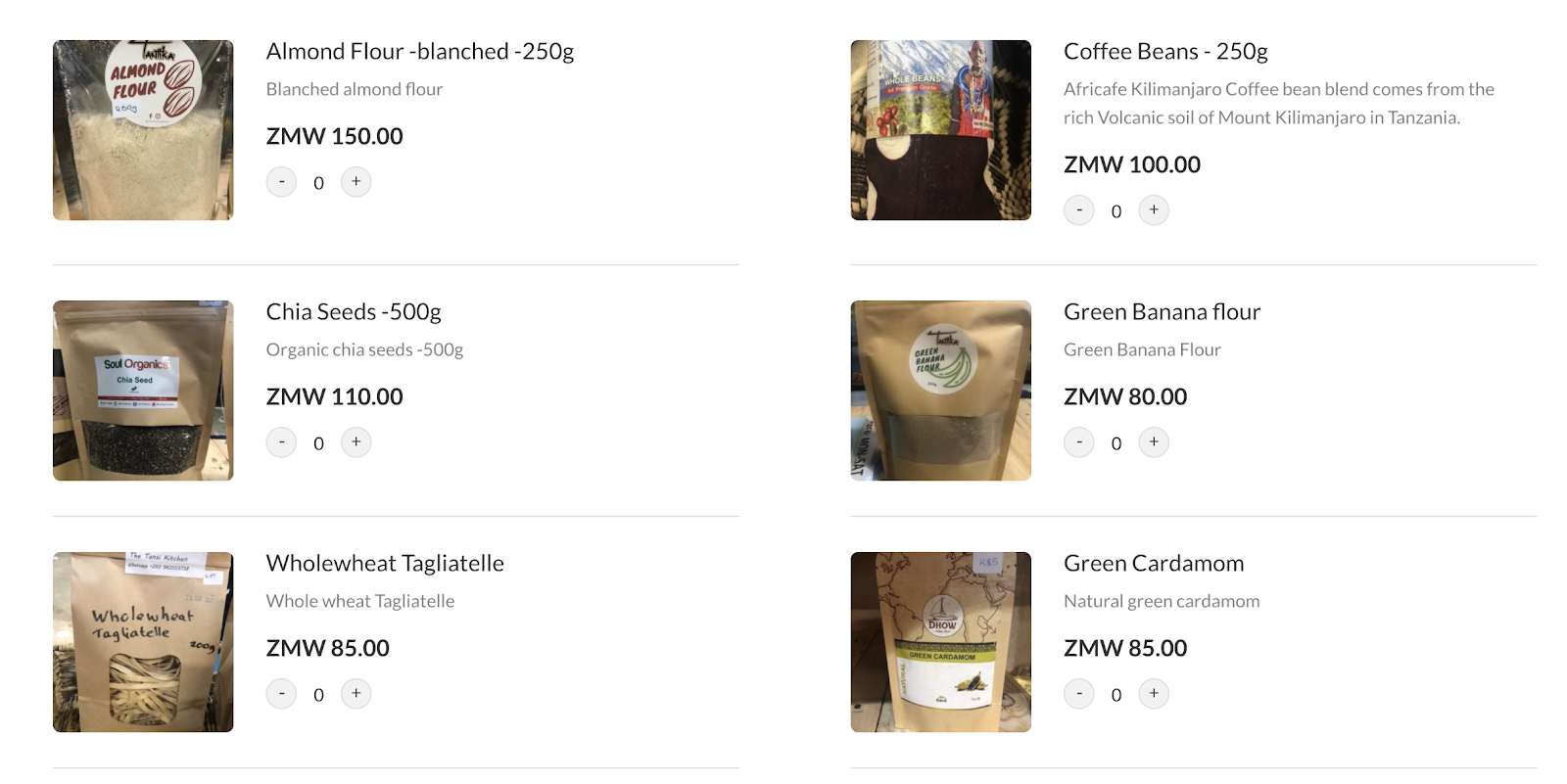Reduce Coffee Beans quantity by one

pos(1079,210)
